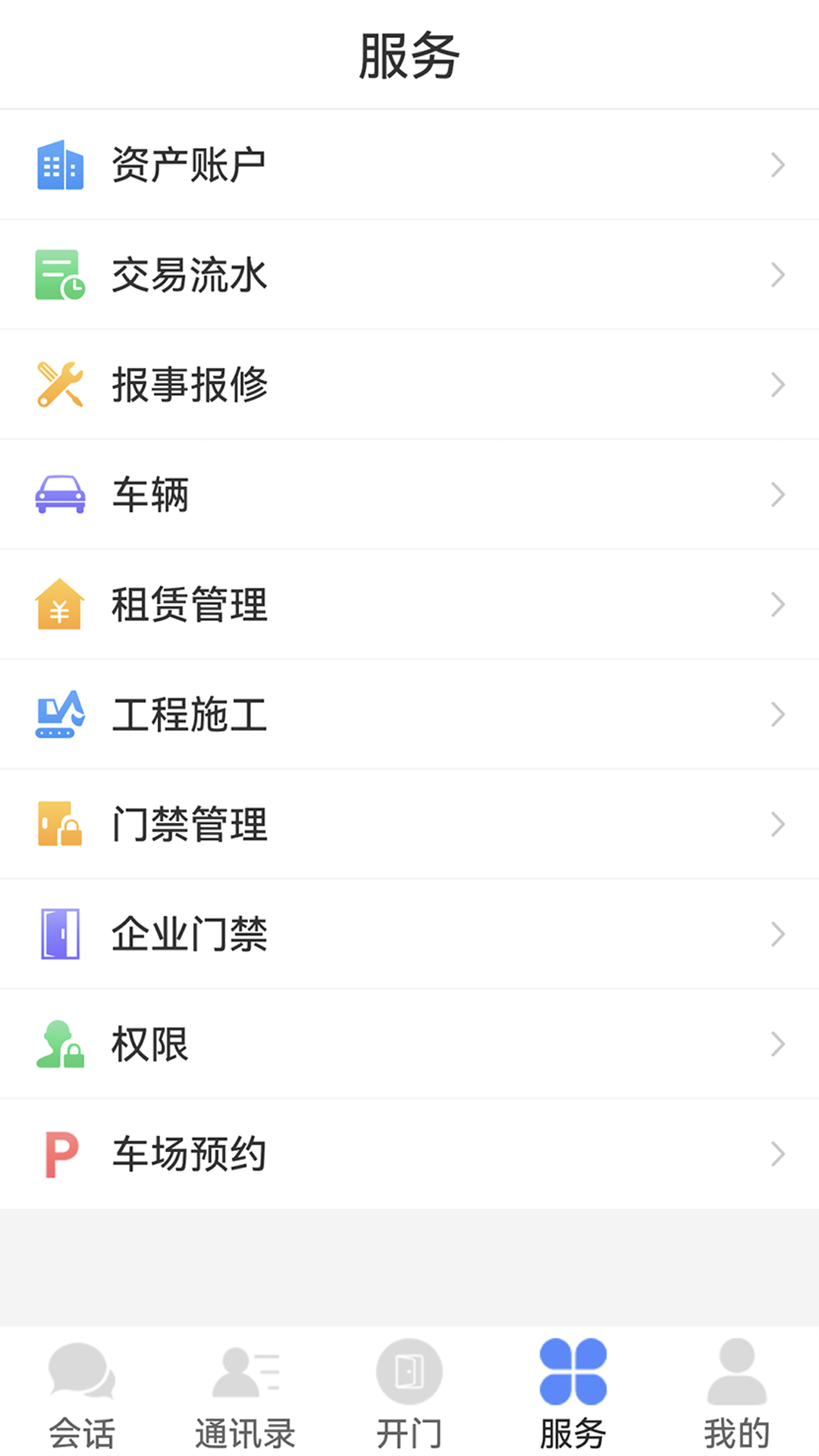Click the 门禁管理 lock icon
This screenshot has width=819, height=1456.
click(60, 824)
